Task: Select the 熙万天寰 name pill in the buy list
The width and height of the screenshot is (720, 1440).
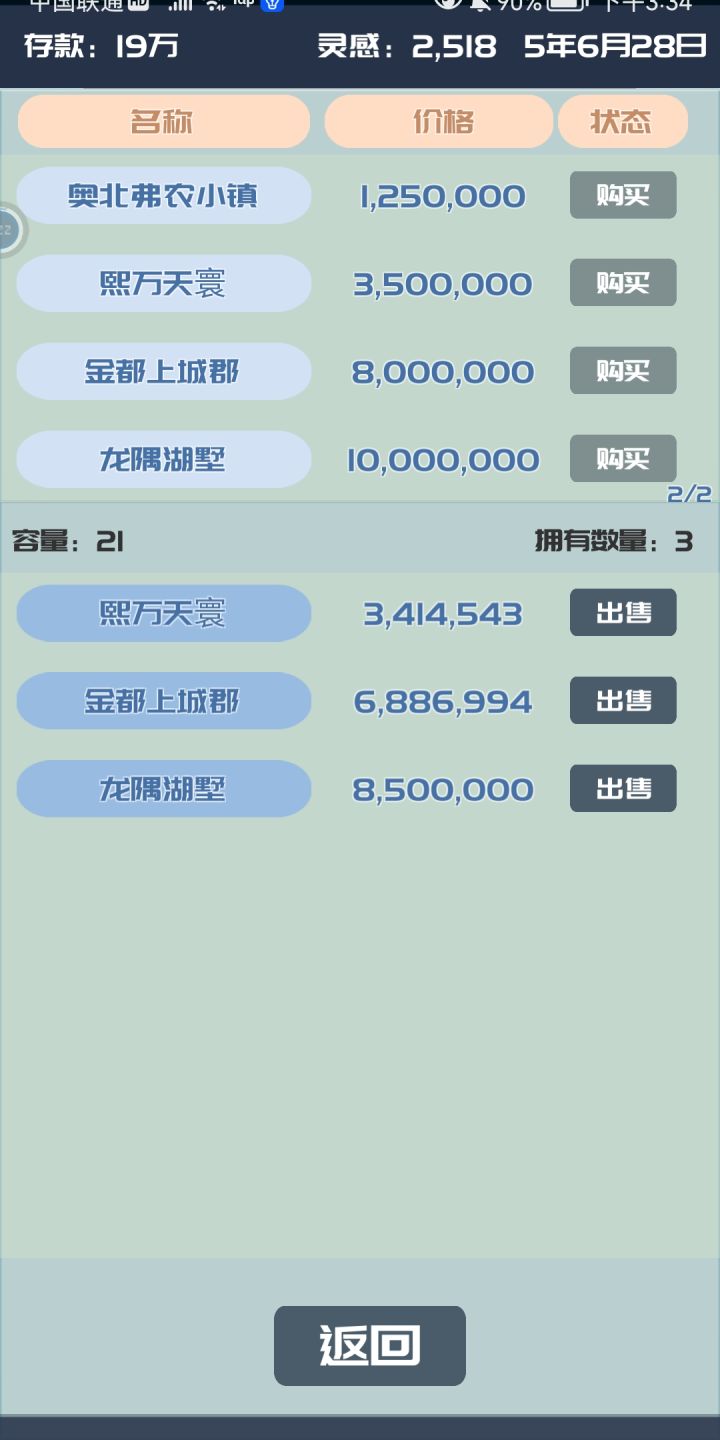Action: point(162,283)
